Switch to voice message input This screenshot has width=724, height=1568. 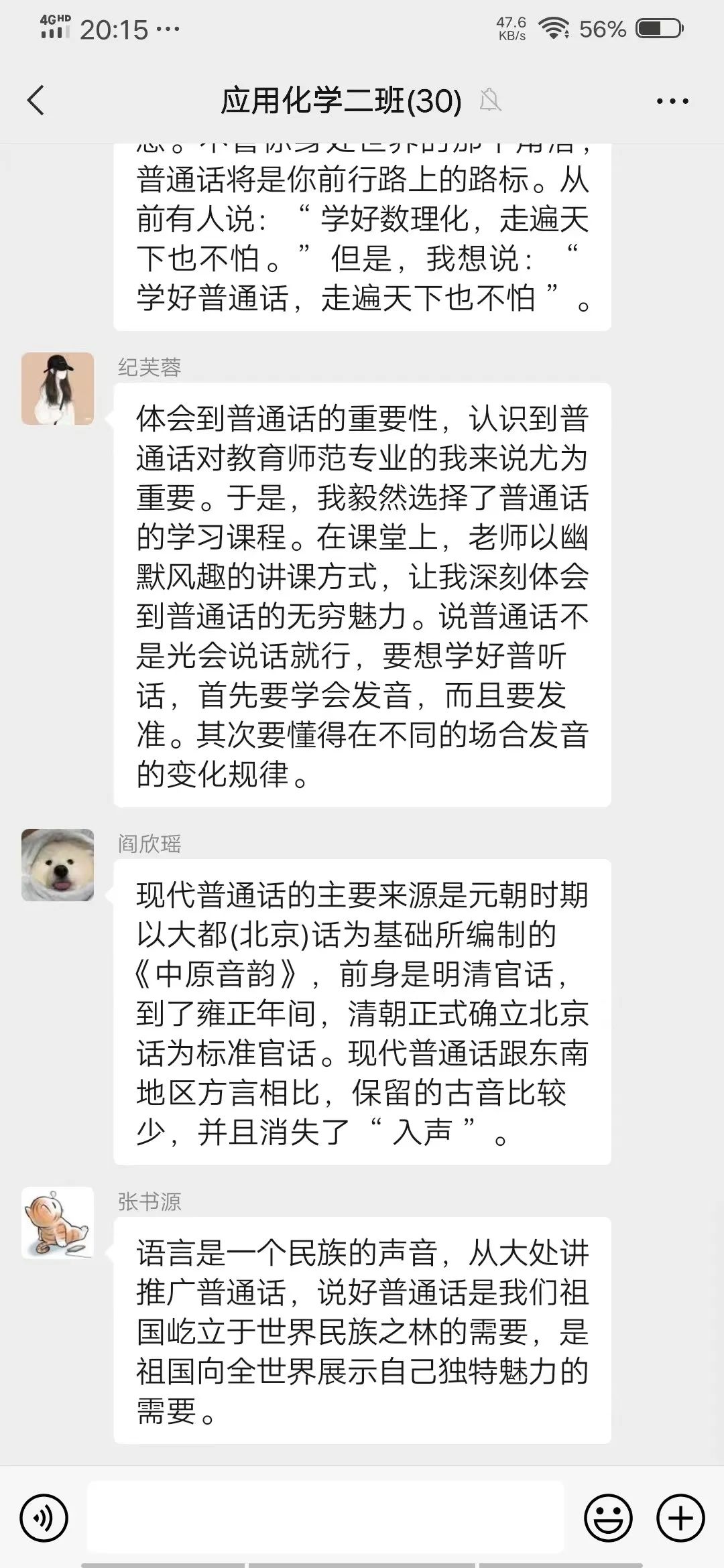point(44,1518)
